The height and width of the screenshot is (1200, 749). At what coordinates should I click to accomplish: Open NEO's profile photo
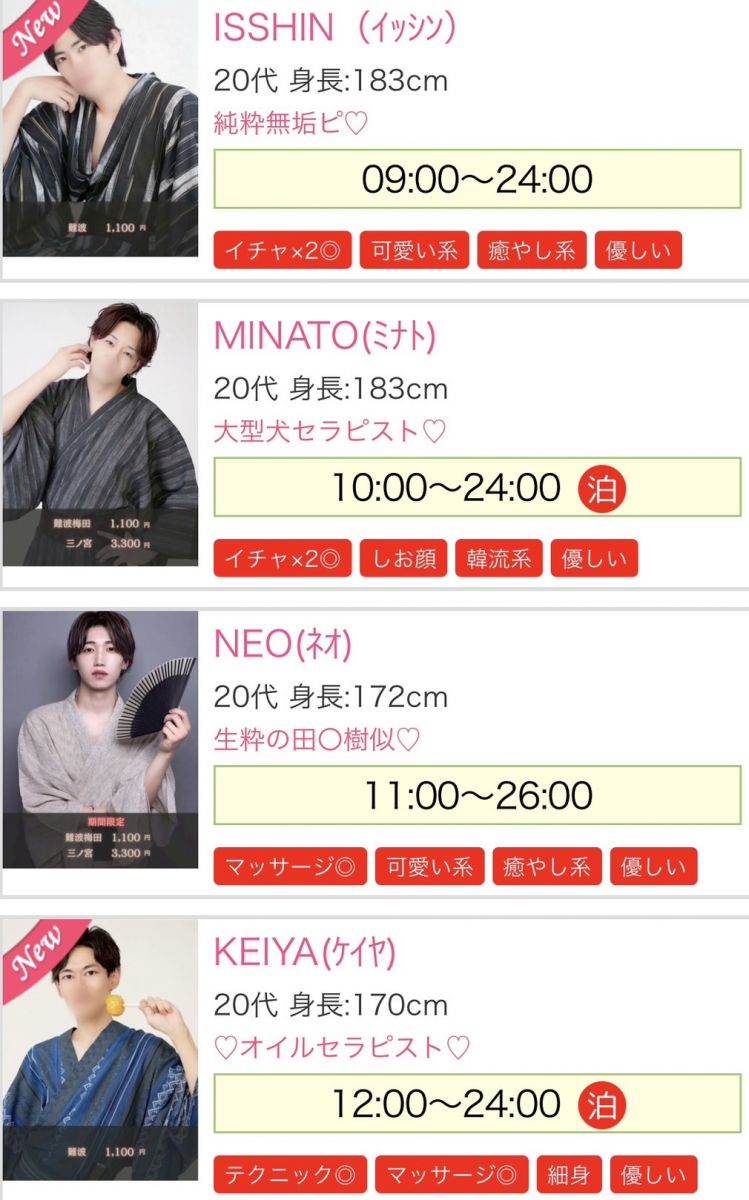100,739
